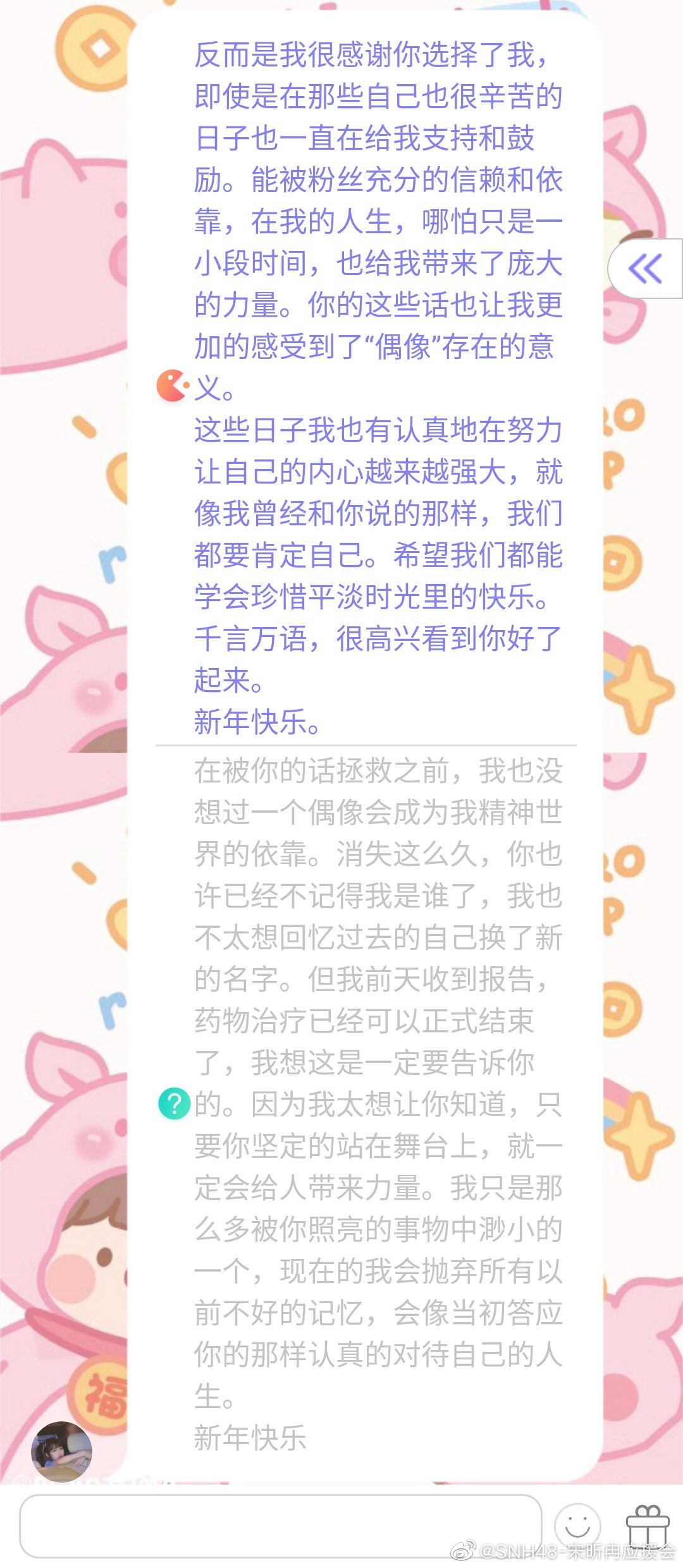This screenshot has height=1568, width=683.
Task: Open the emoji smiley picker
Action: click(577, 1525)
